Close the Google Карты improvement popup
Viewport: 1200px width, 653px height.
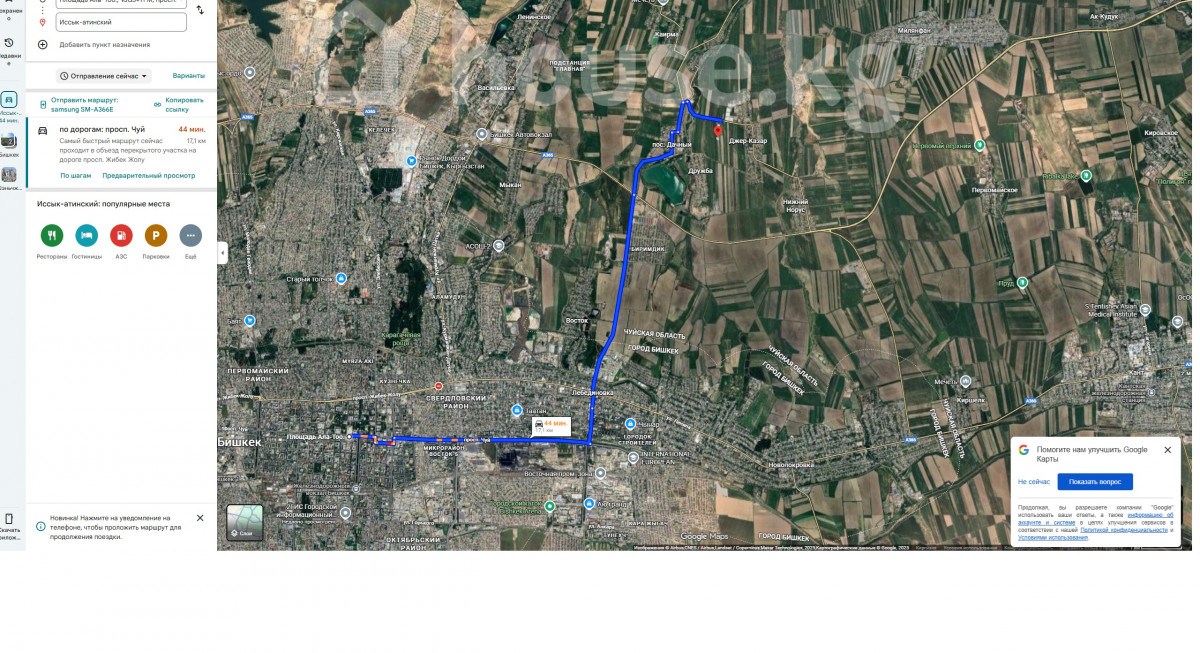1167,450
